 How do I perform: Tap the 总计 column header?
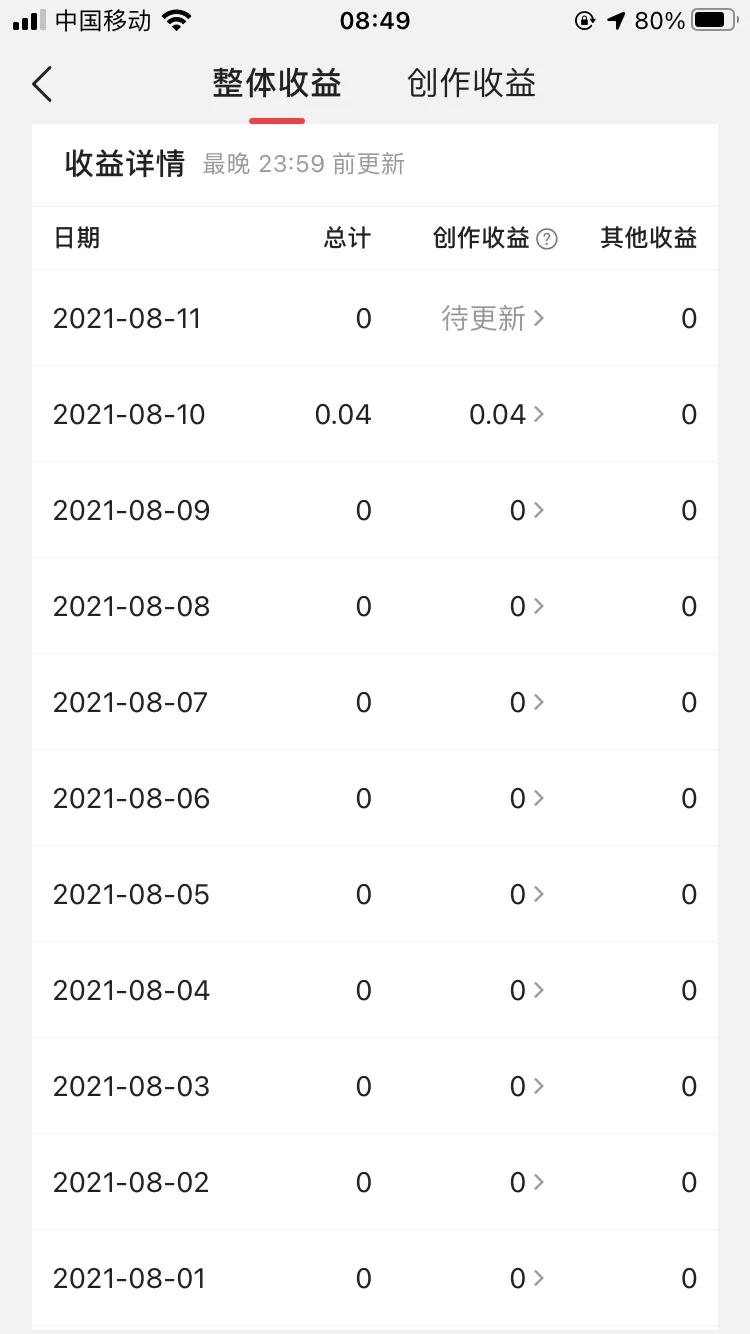click(x=346, y=238)
